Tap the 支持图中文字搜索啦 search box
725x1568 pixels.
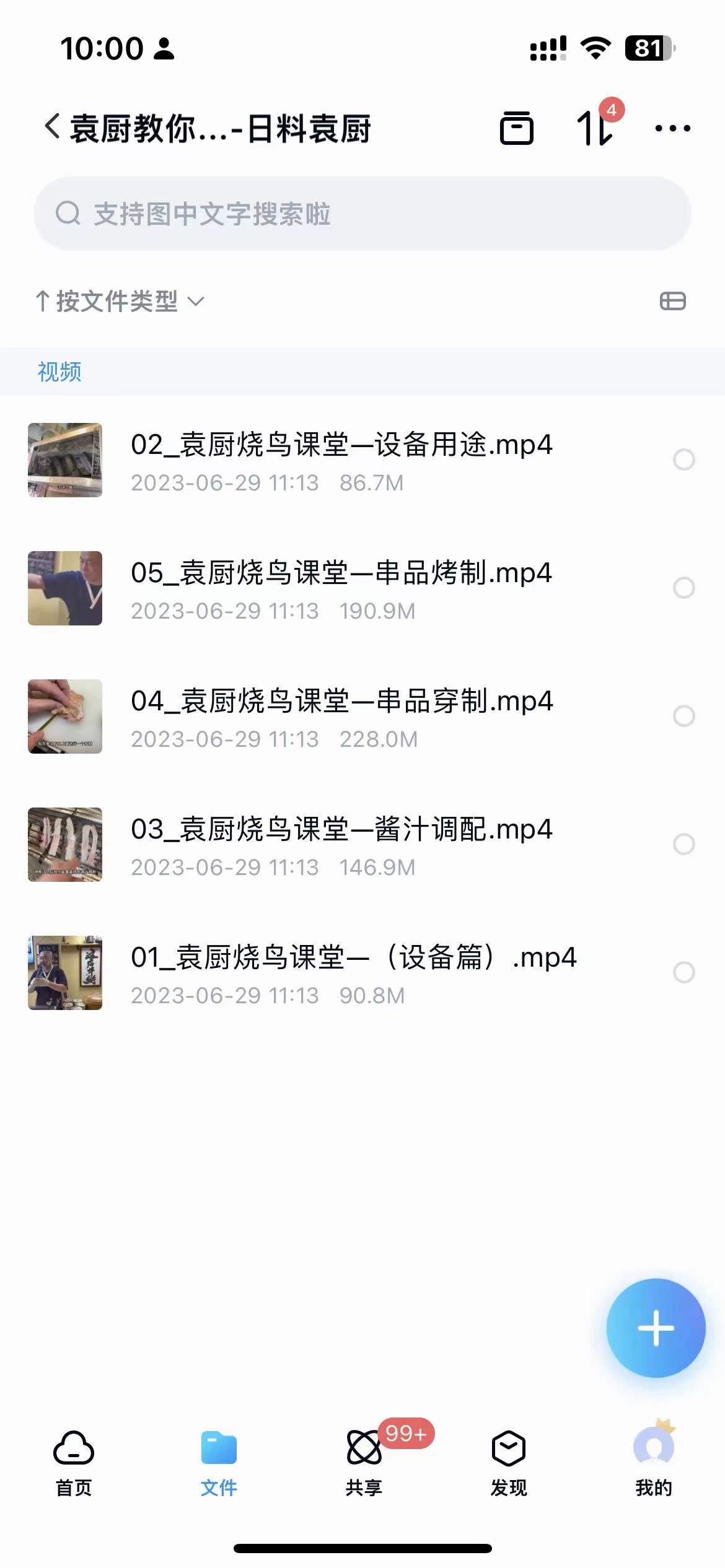[x=362, y=214]
